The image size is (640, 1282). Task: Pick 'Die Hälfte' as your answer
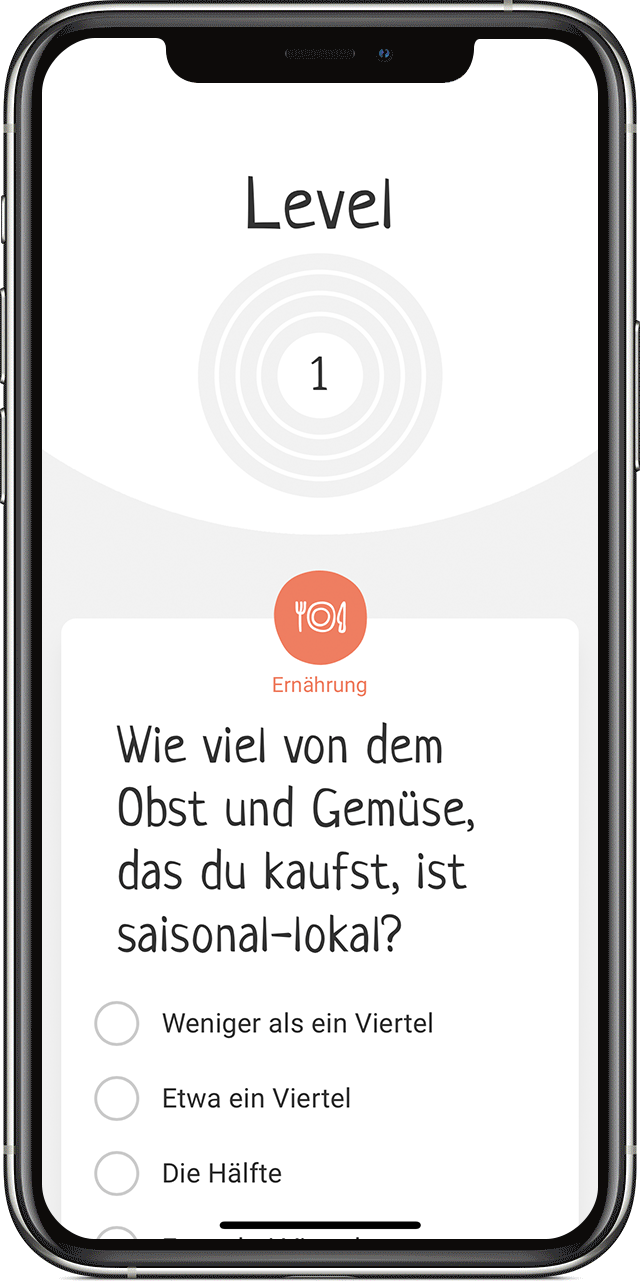(x=117, y=1173)
